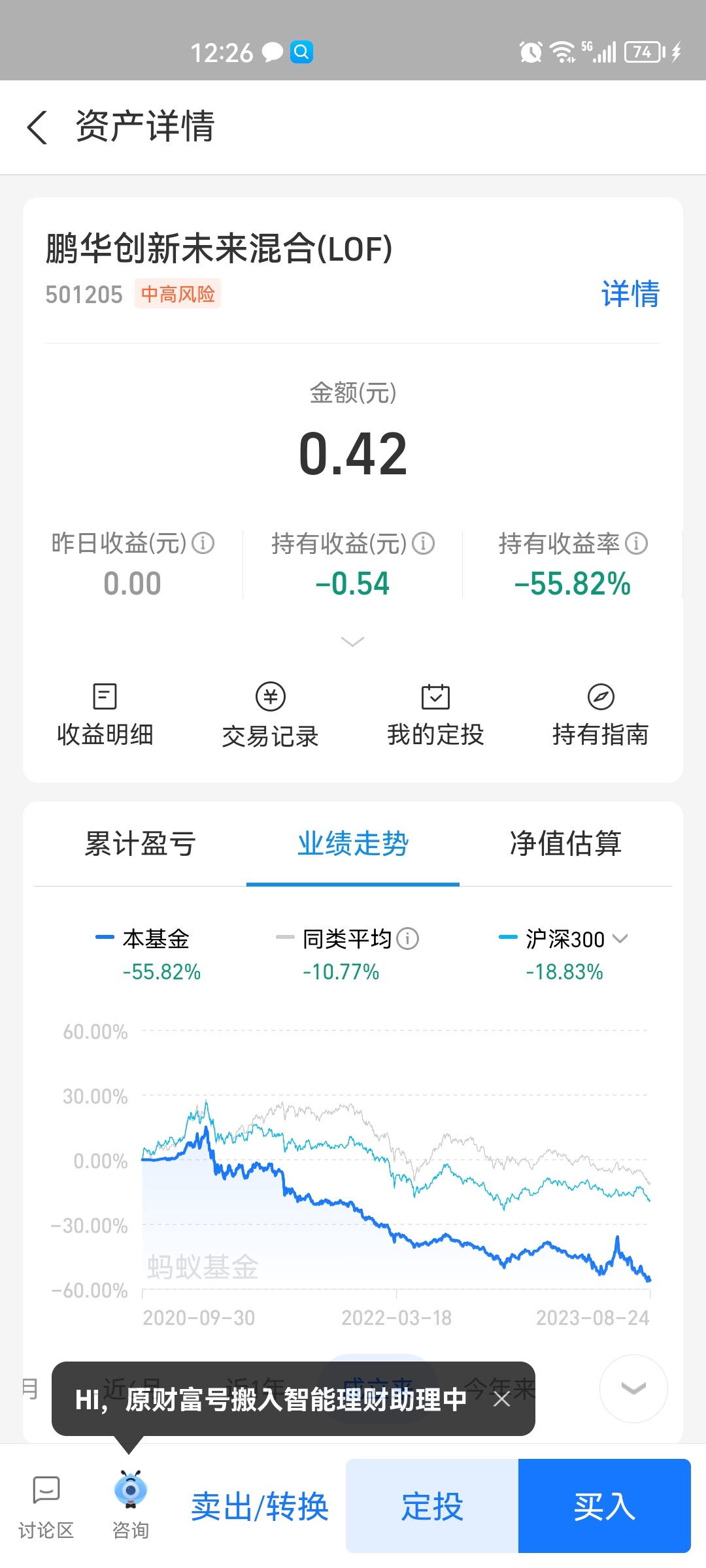
Task: Tap 卖出/转换 to sell the fund
Action: pos(260,1506)
